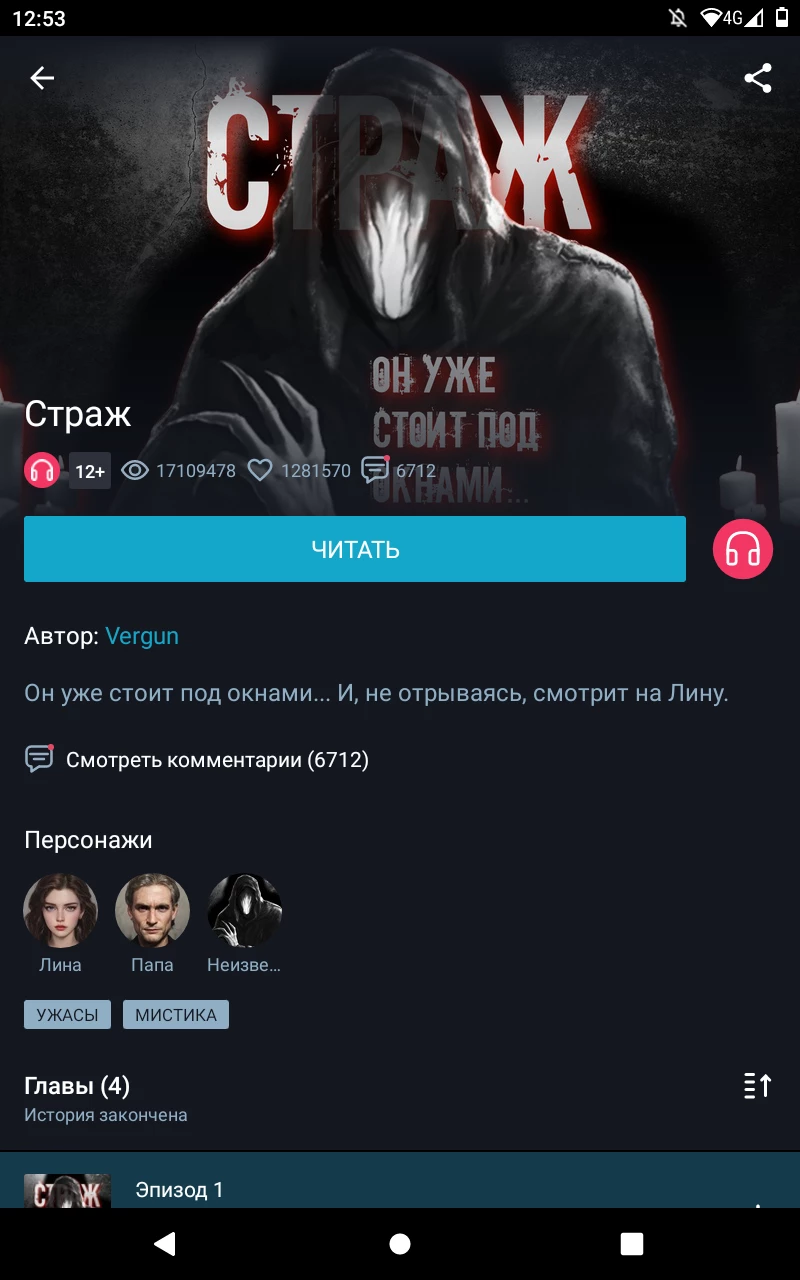Like the story via the heart icon
Image resolution: width=800 pixels, height=1280 pixels.
(260, 470)
